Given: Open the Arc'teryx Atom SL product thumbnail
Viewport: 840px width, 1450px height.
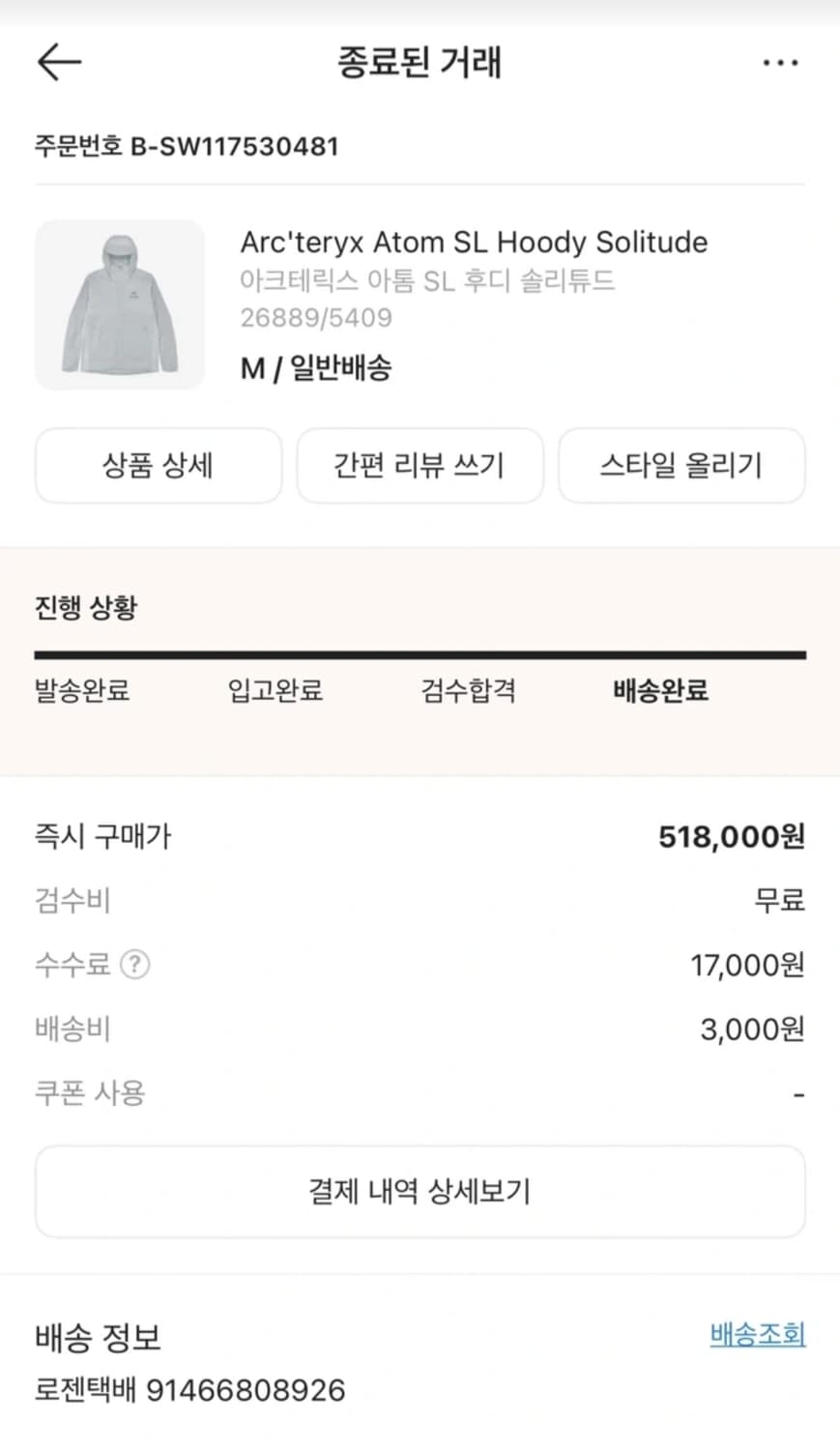Looking at the screenshot, I should [x=119, y=304].
